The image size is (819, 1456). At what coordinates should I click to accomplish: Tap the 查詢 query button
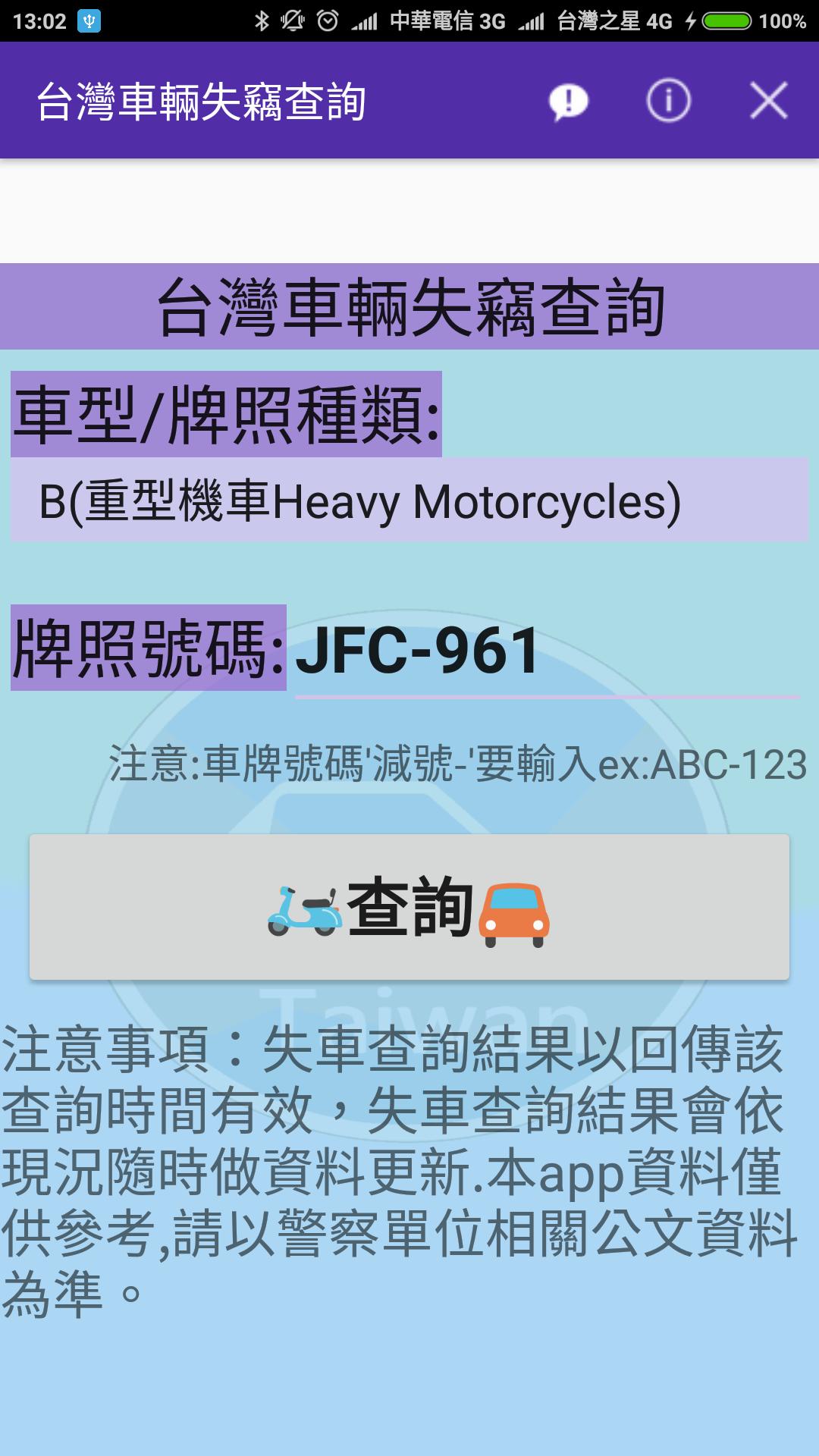click(409, 907)
